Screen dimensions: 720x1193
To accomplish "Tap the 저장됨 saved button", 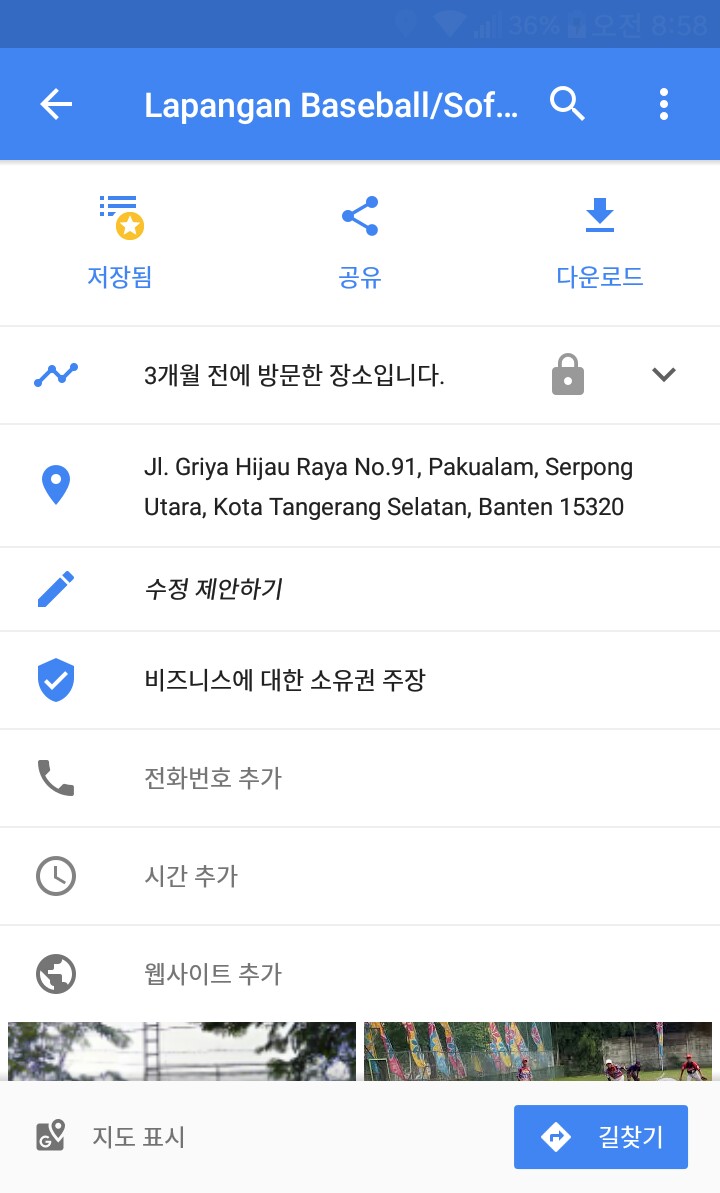I will (120, 243).
